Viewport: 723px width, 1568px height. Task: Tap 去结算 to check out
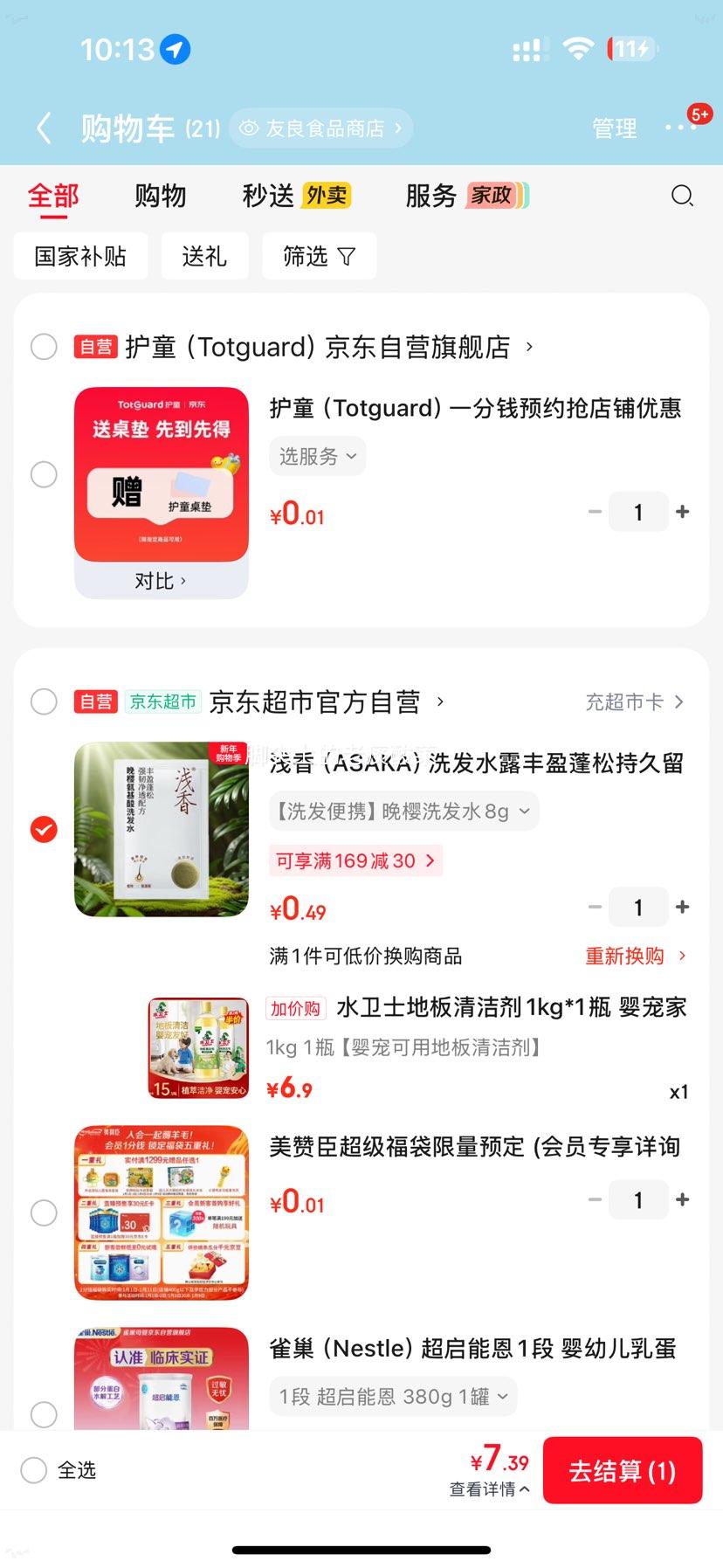pos(623,1470)
